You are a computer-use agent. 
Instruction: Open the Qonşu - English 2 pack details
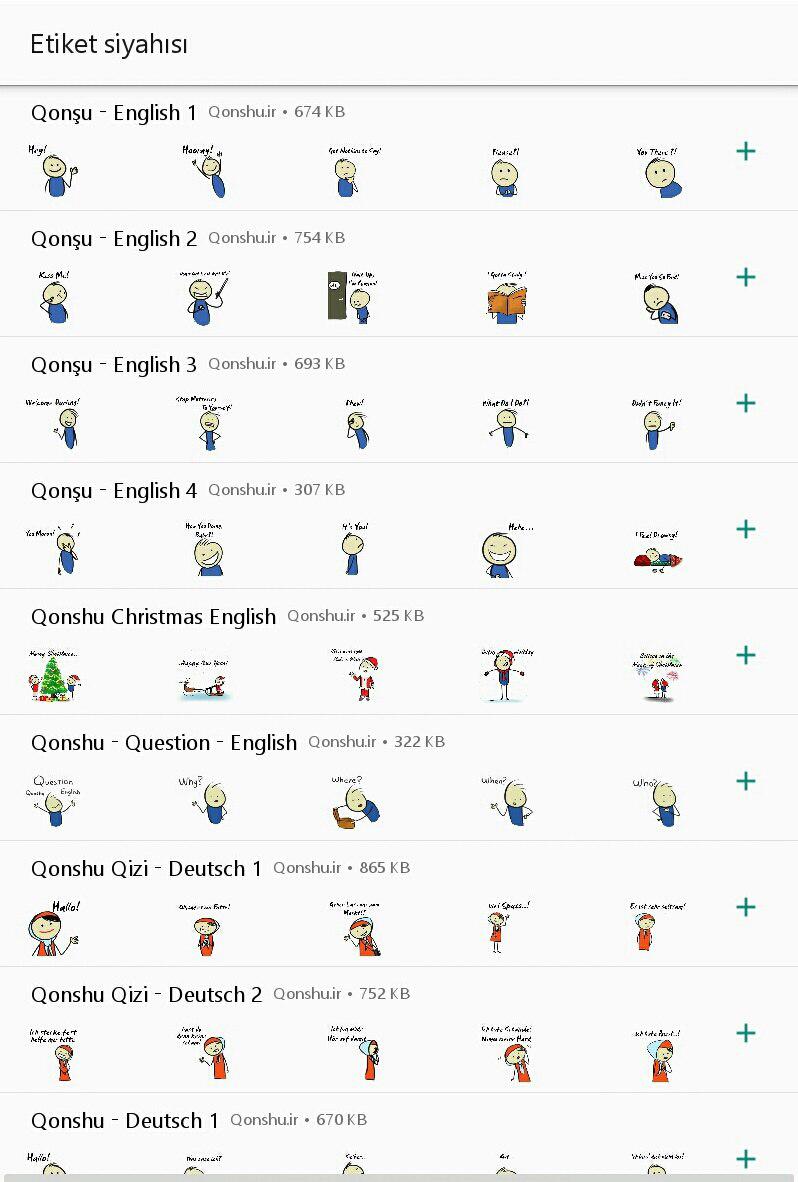pyautogui.click(x=114, y=239)
